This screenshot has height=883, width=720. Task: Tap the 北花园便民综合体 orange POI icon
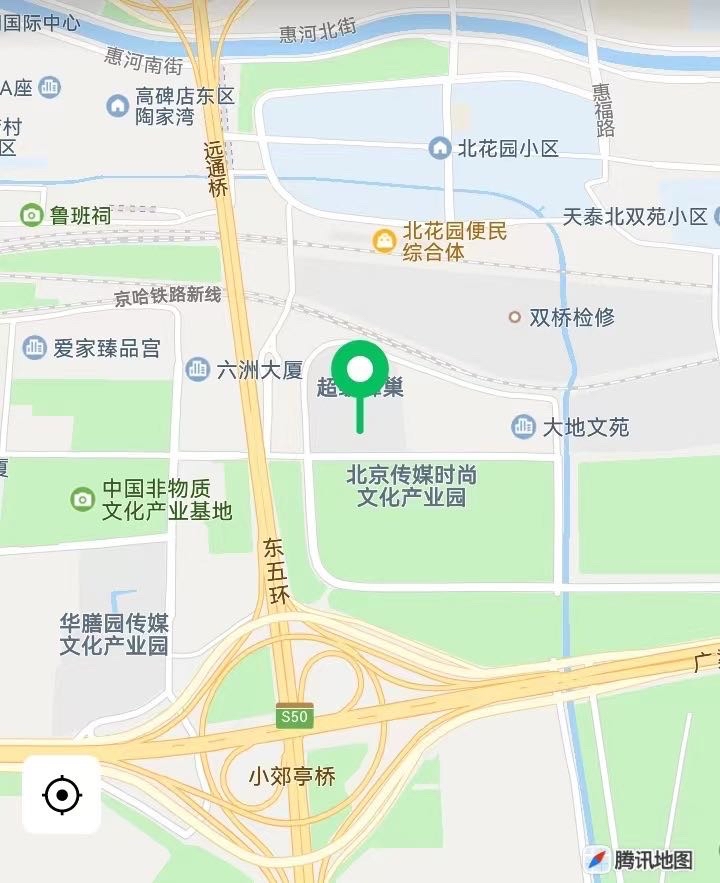pos(384,240)
